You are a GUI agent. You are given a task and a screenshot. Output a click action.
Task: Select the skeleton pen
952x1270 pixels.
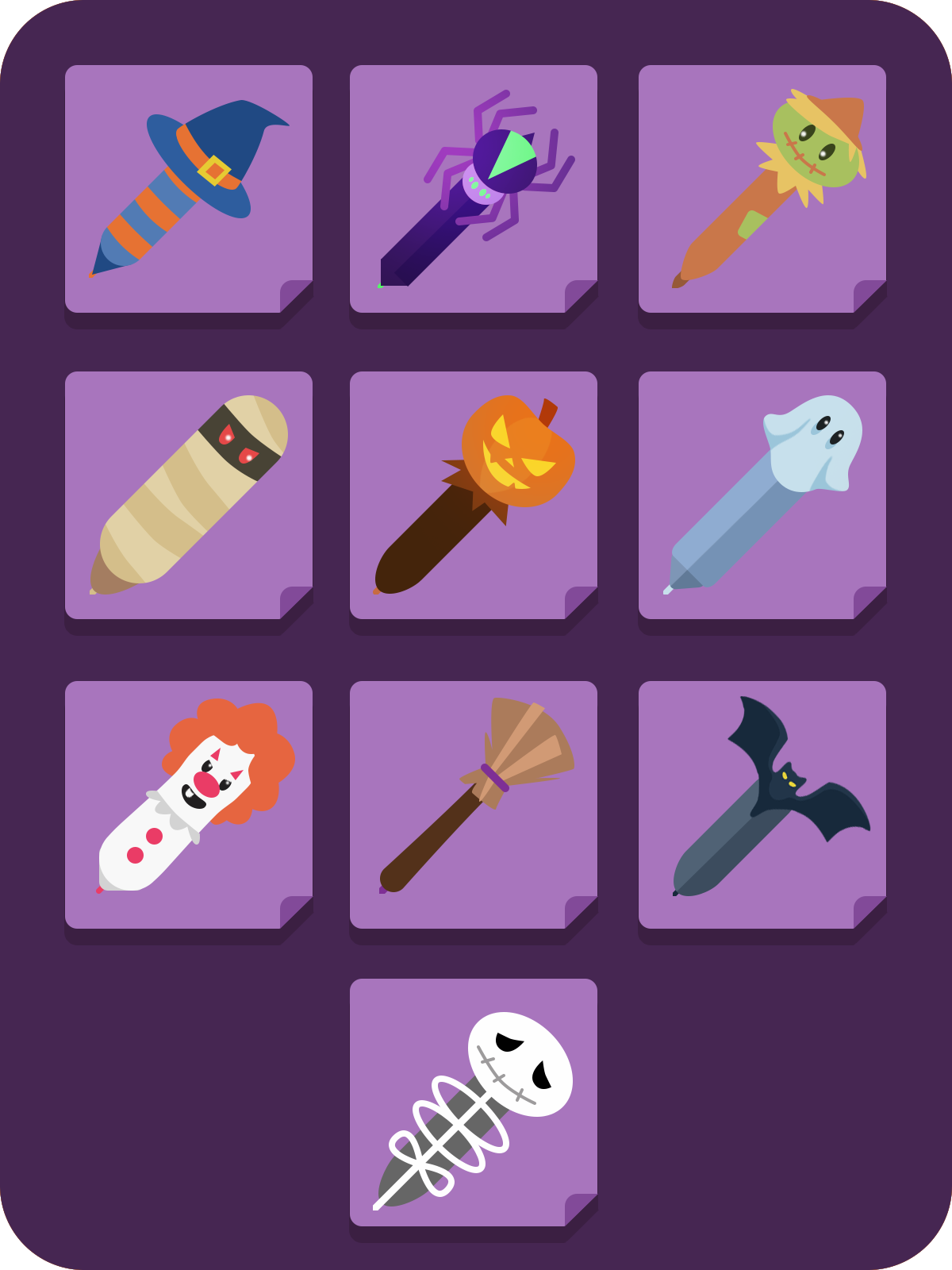pos(474,1103)
